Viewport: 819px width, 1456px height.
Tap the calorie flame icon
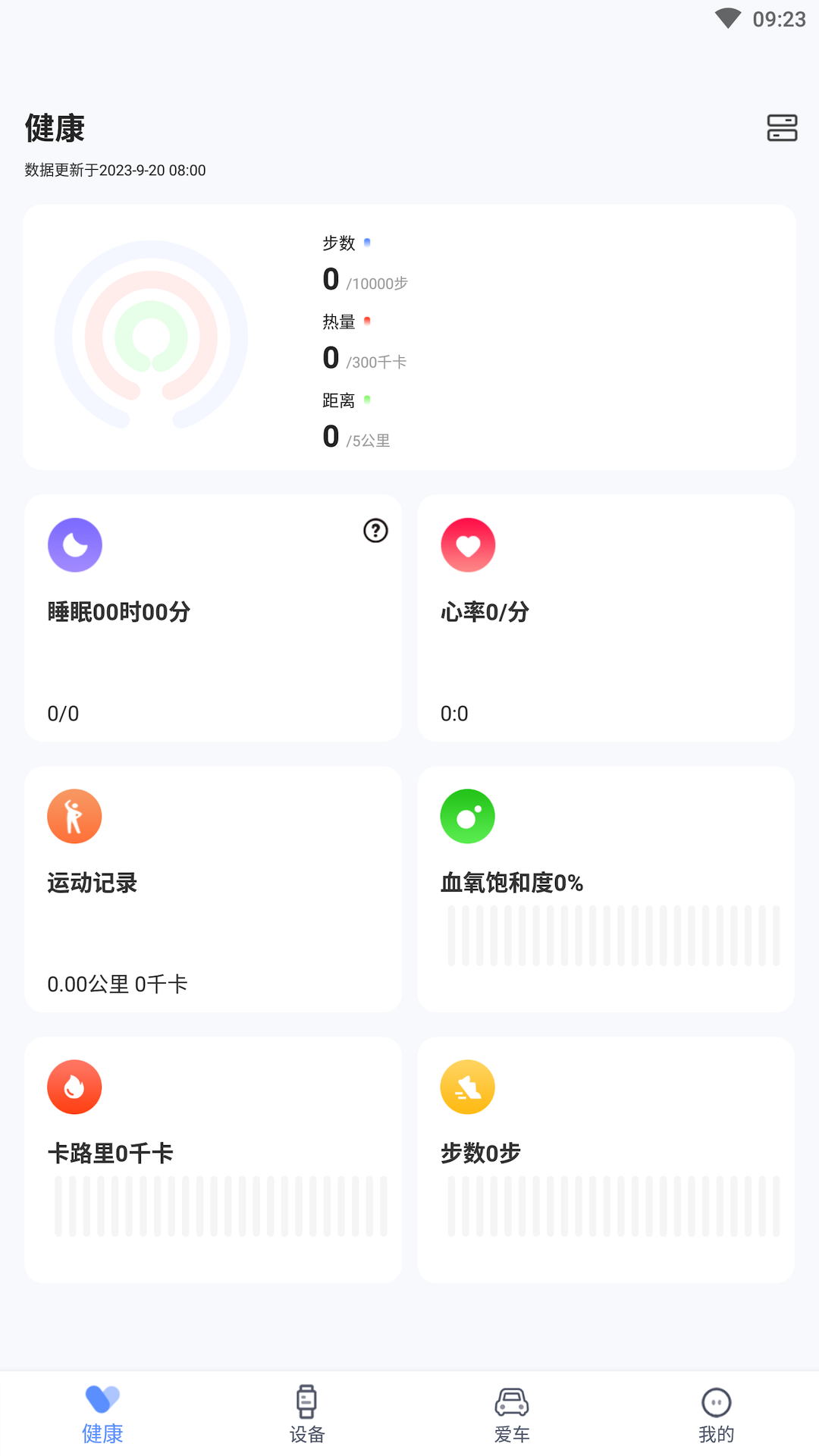coord(74,1087)
